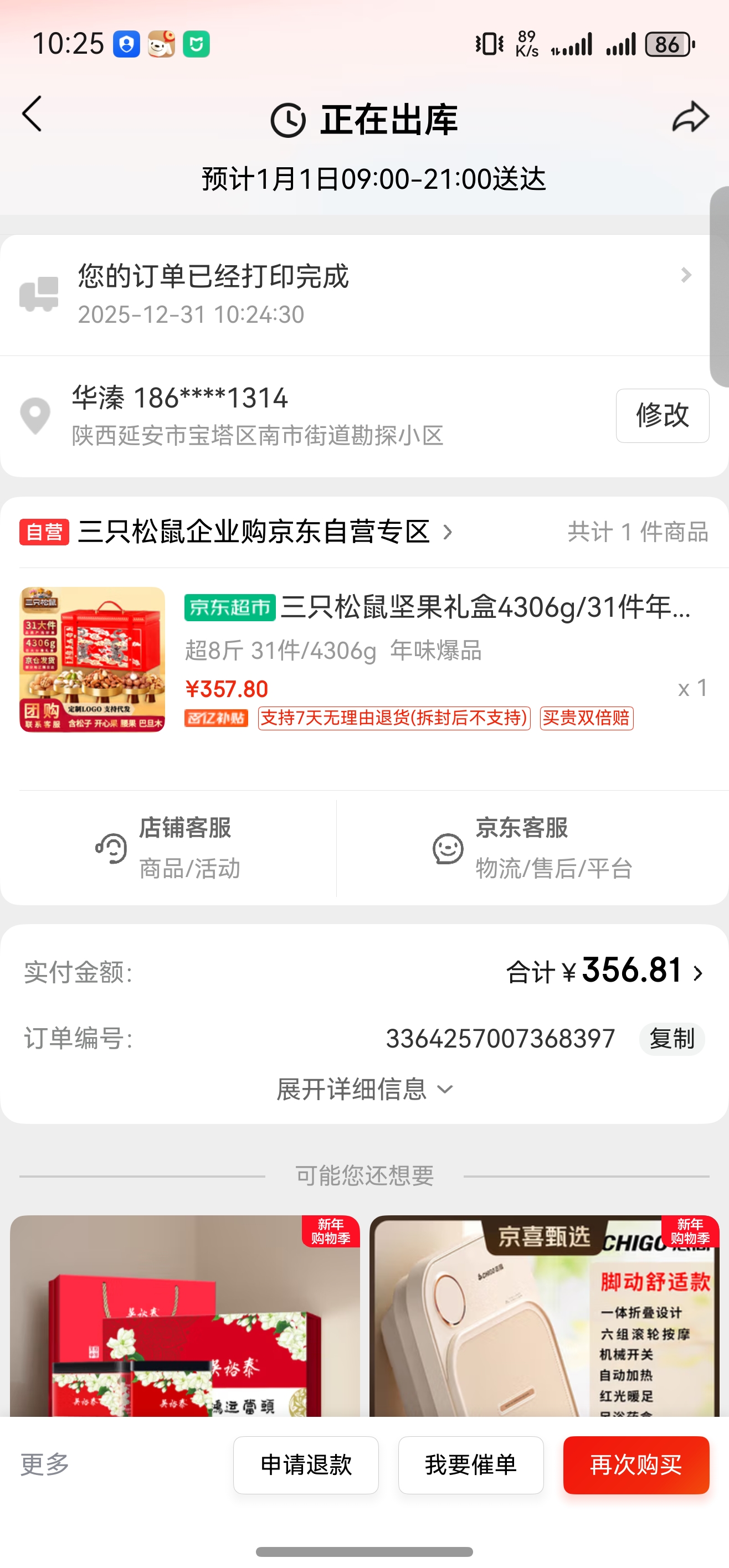Viewport: 729px width, 1568px height.
Task: Tap 再次购买 to buy again
Action: [x=636, y=1464]
